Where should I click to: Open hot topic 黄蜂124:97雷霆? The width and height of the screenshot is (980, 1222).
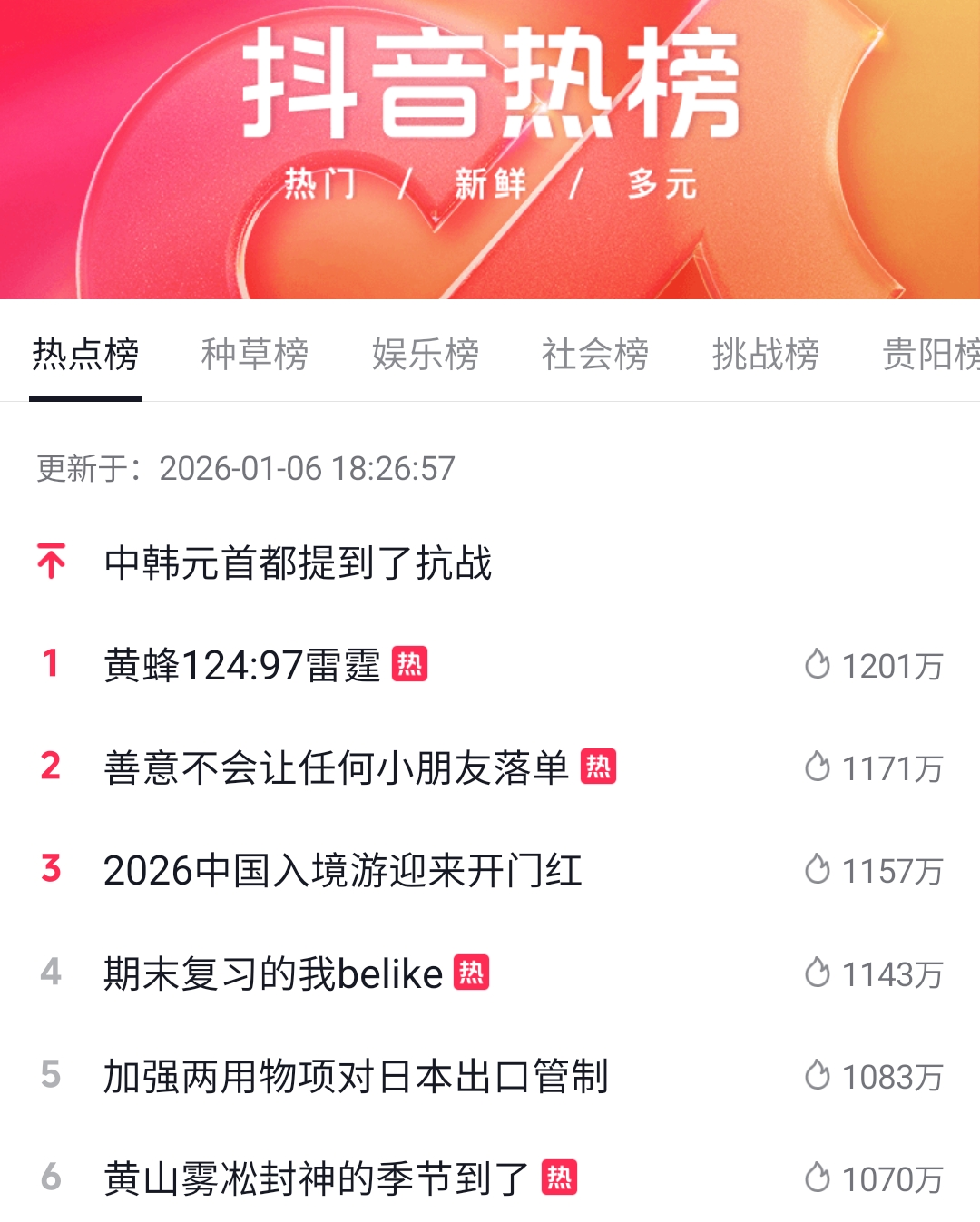tap(242, 665)
